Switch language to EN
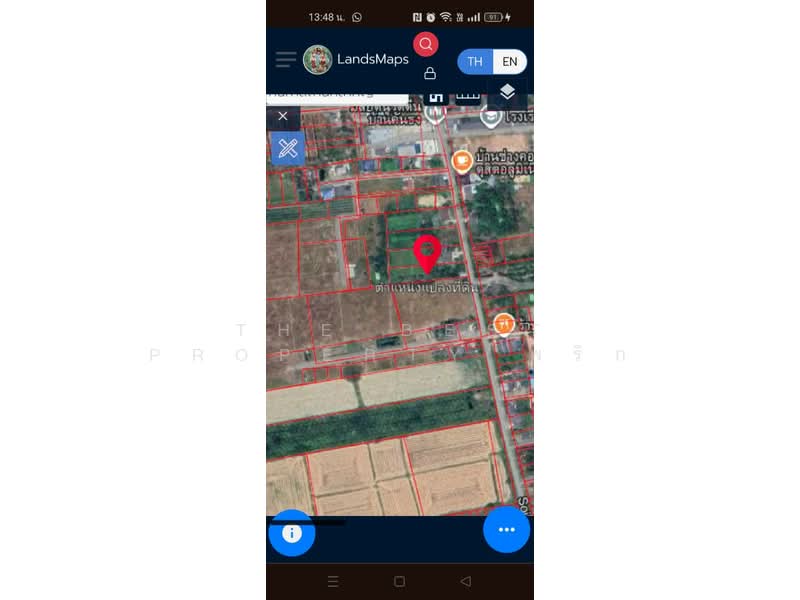Viewport: 800px width, 600px height. pos(510,62)
